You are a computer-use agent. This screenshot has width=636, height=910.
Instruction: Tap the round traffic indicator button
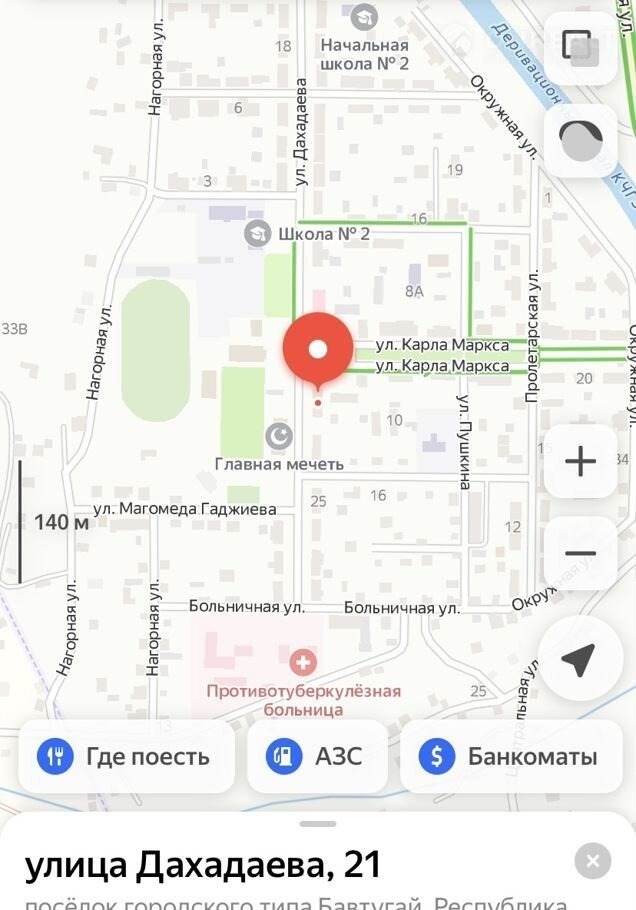pos(580,141)
